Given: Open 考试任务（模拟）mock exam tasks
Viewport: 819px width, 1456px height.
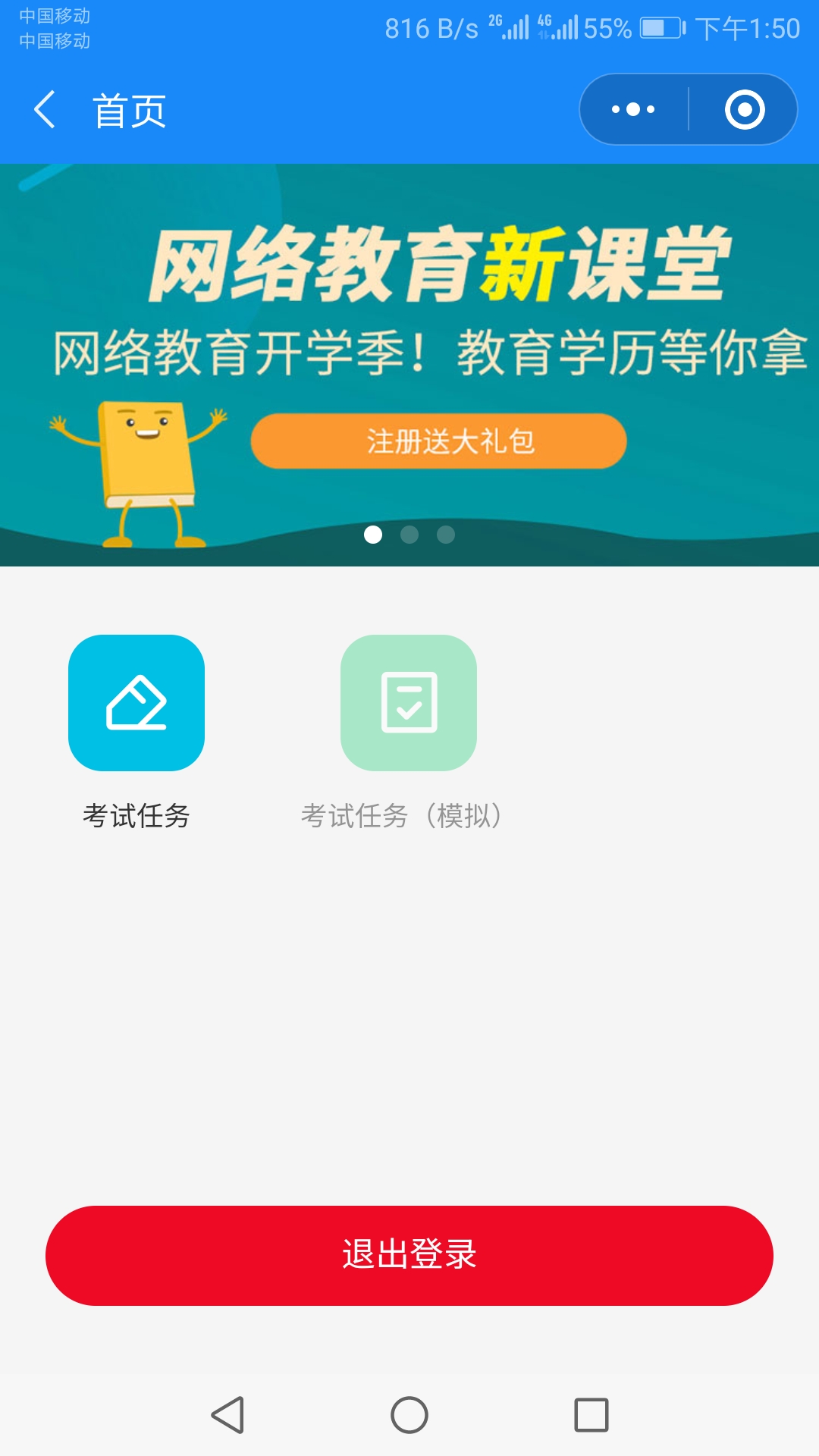Looking at the screenshot, I should 409,703.
